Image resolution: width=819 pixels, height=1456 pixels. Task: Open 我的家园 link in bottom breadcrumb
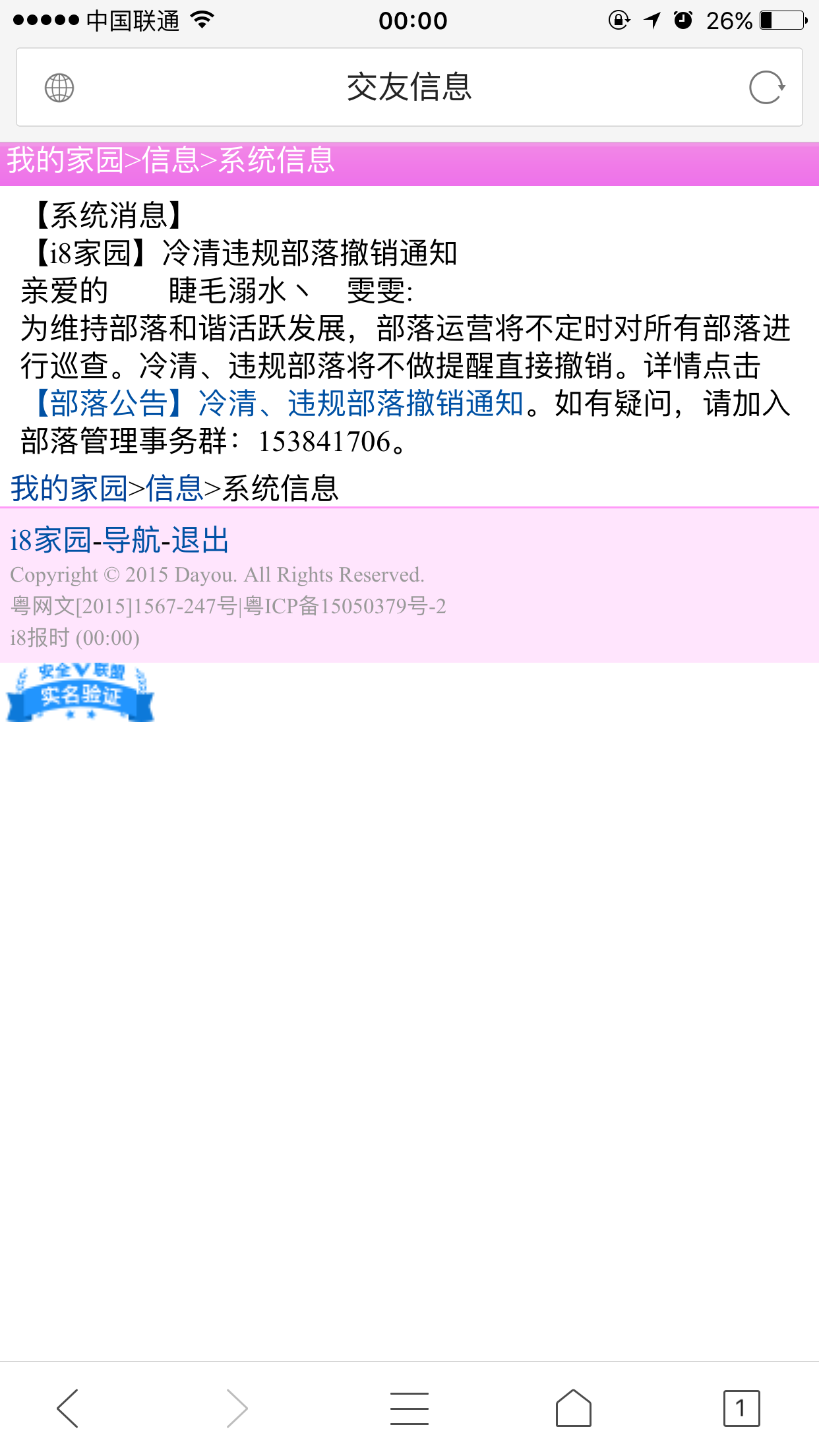[69, 489]
